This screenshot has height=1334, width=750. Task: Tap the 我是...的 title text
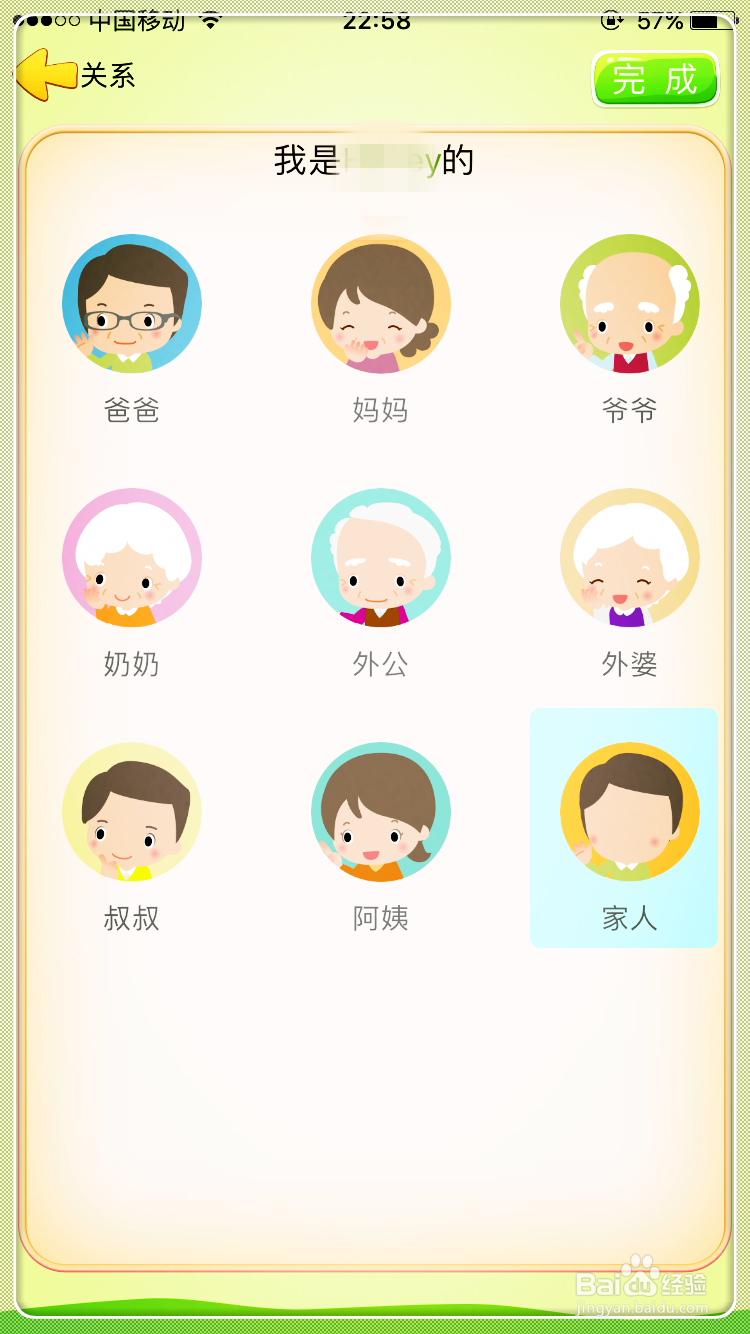click(x=375, y=160)
